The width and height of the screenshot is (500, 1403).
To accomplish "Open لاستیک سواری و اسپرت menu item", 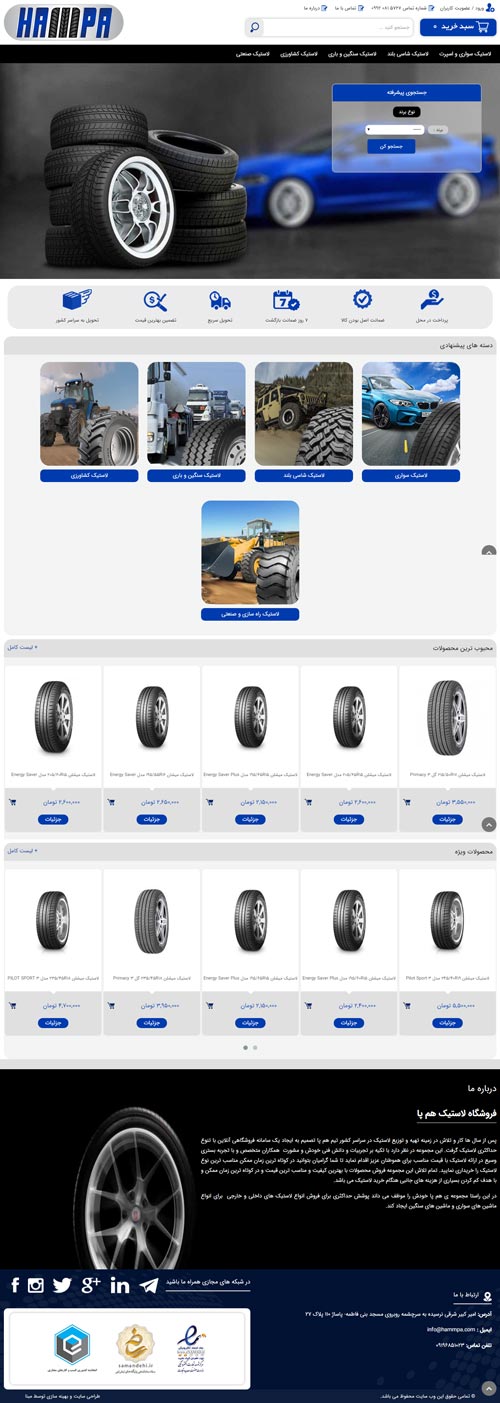I will 466,54.
